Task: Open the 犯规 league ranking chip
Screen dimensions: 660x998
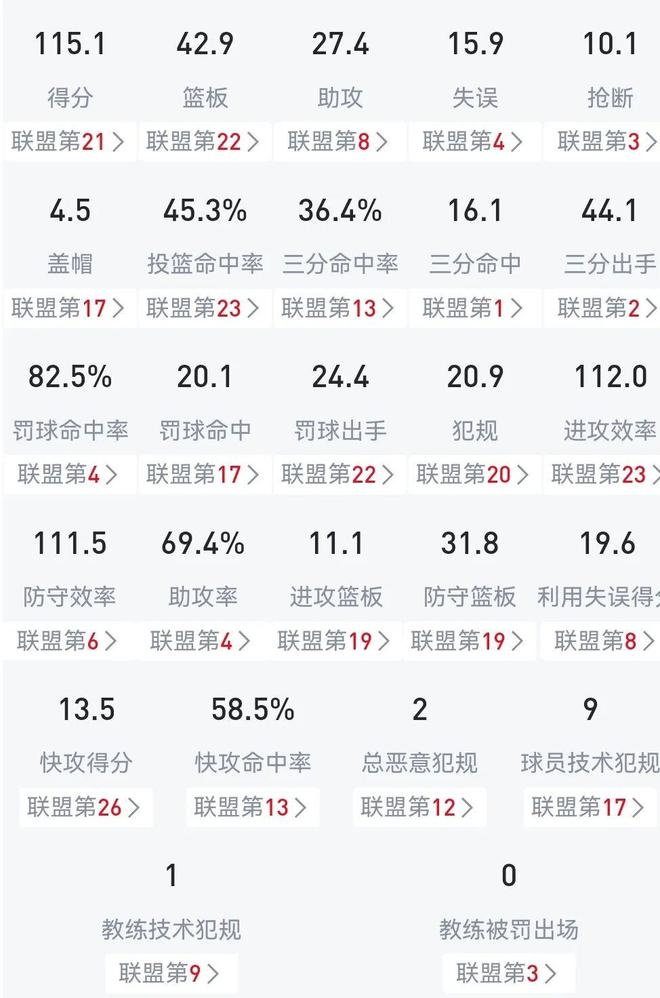Action: click(474, 474)
